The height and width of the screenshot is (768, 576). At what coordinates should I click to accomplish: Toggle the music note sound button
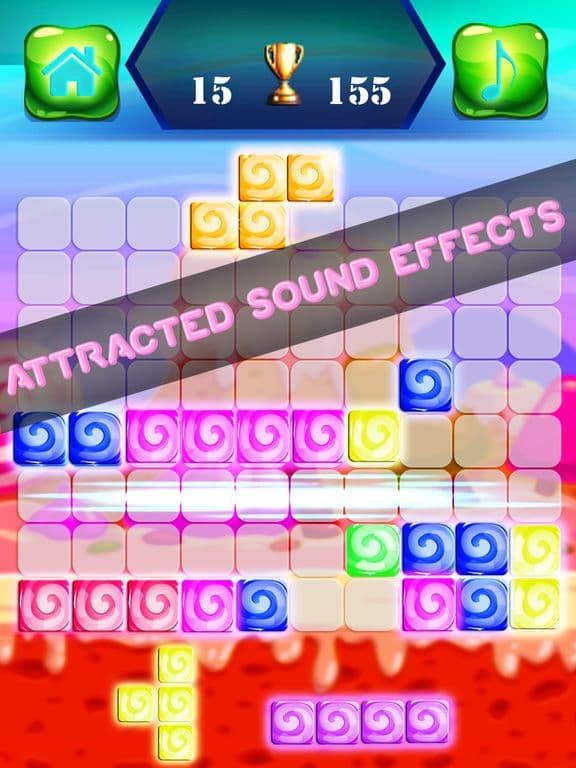500,71
